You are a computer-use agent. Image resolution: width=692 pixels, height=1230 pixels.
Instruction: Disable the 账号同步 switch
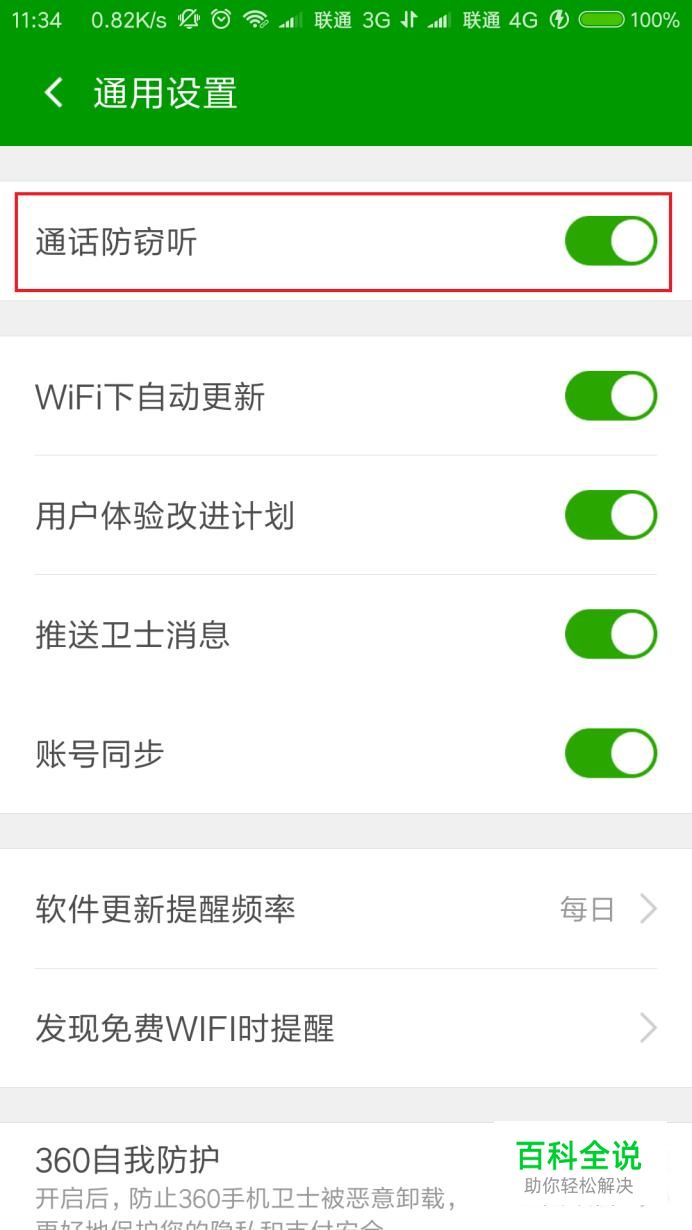pos(610,753)
